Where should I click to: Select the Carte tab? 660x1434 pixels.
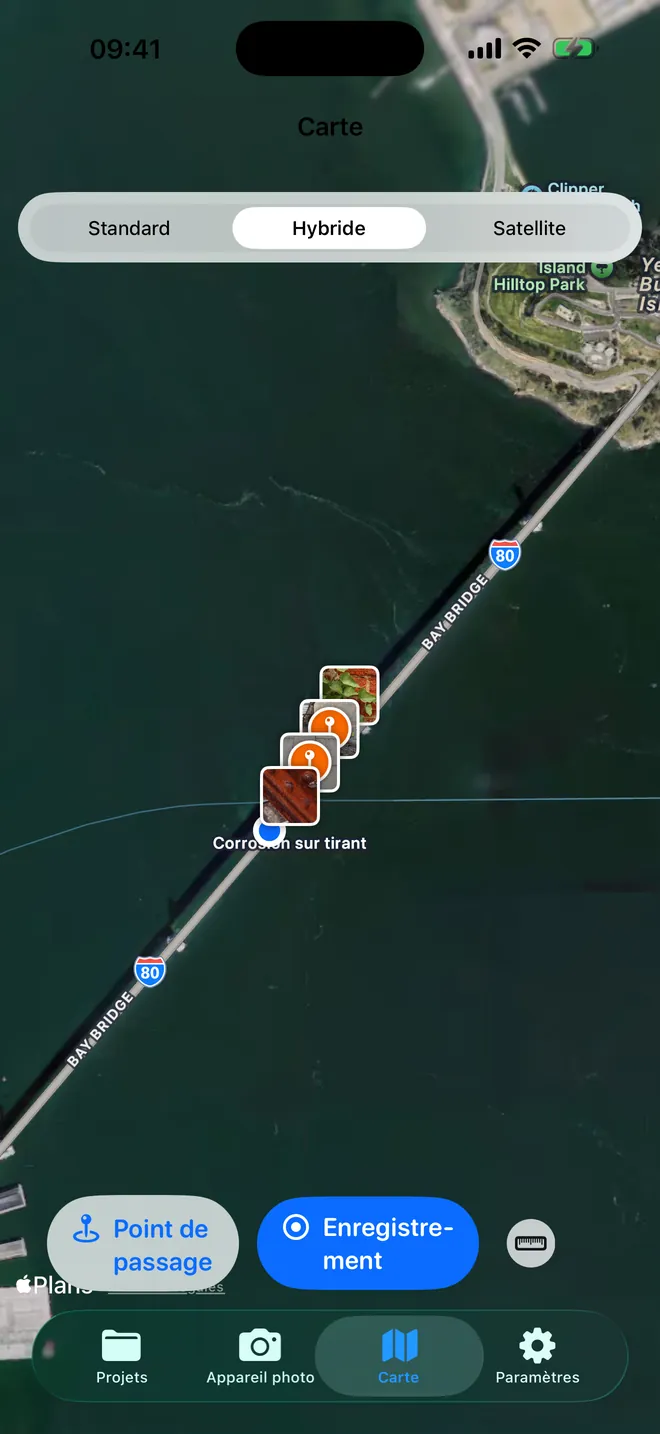[399, 1356]
